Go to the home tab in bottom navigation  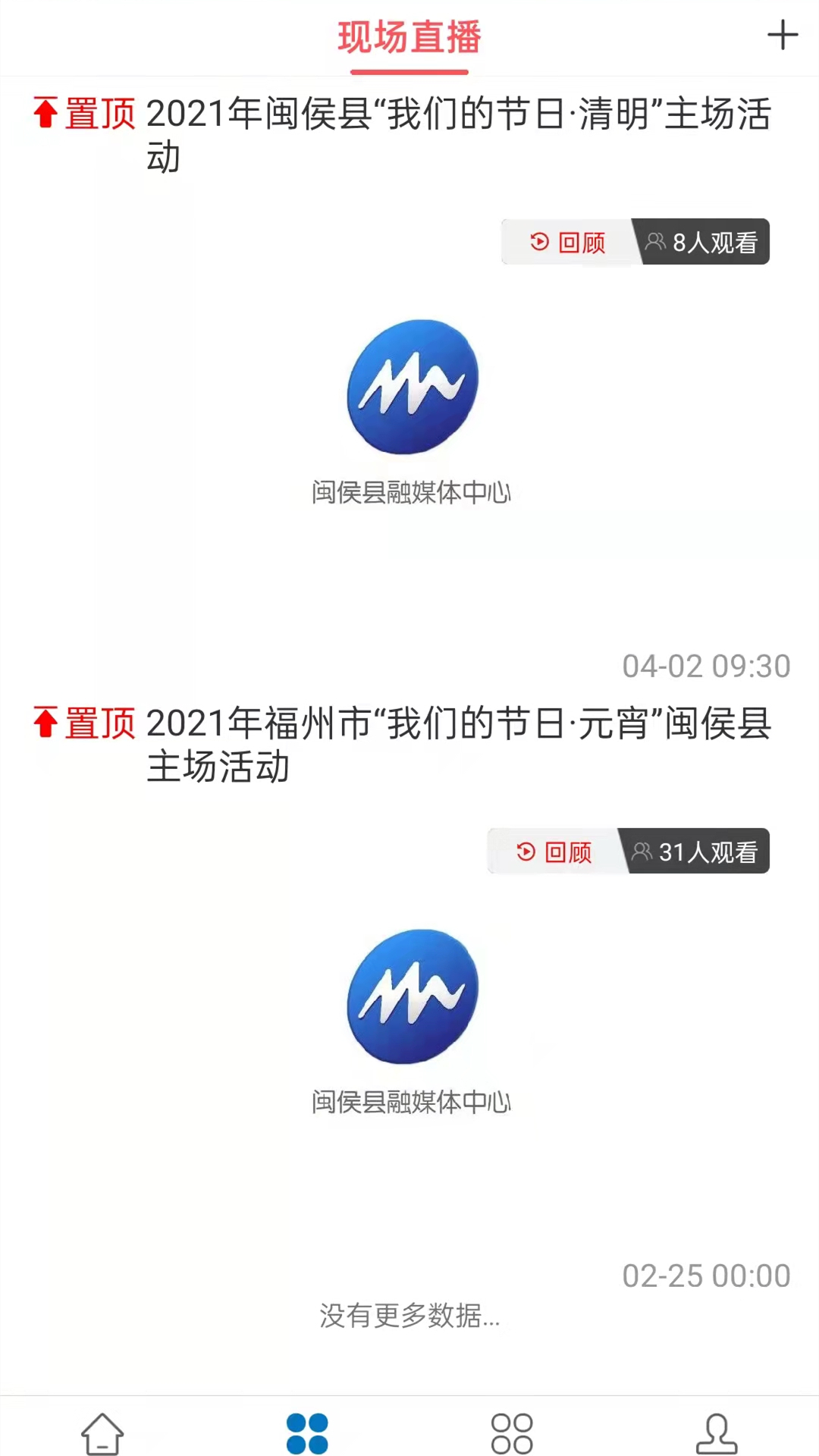102,1432
